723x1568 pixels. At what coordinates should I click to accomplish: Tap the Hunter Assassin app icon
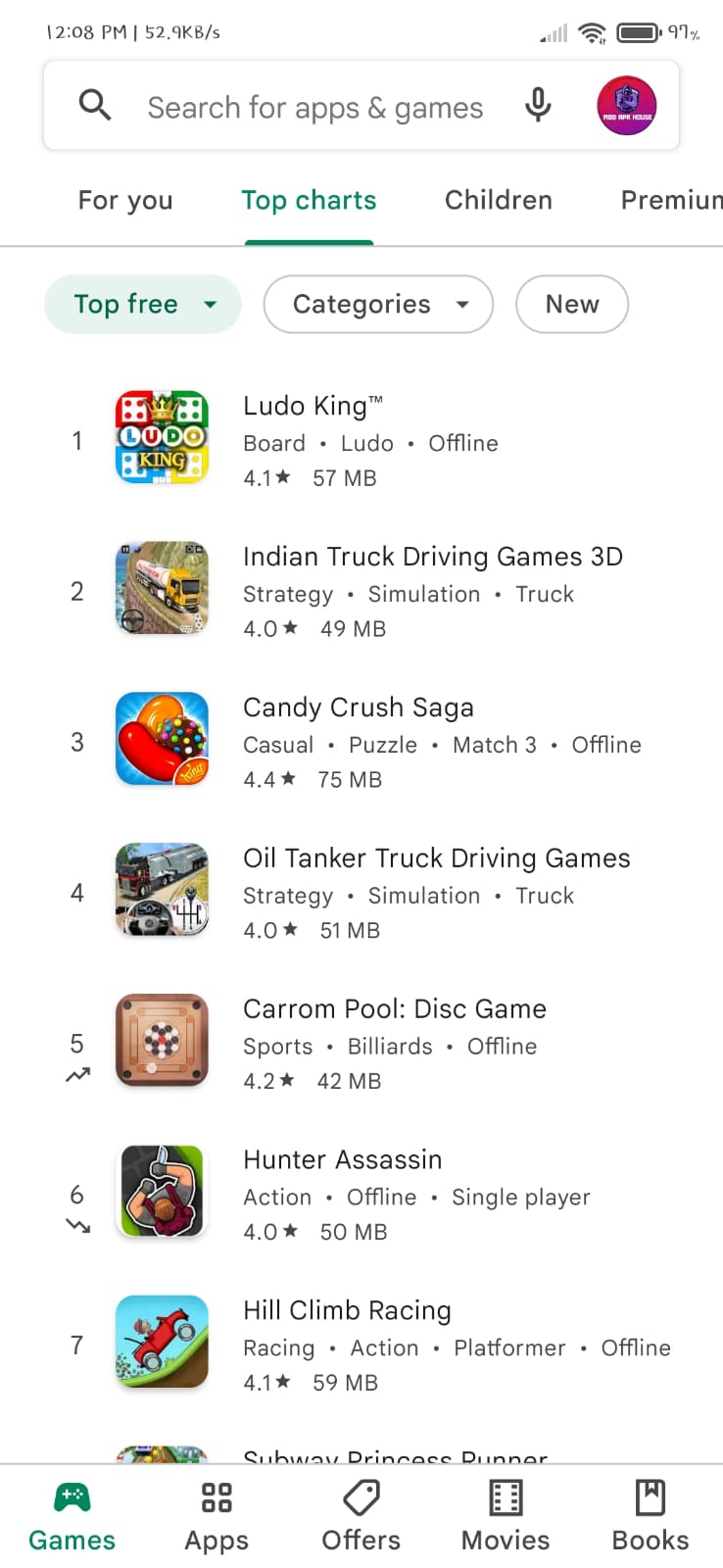tap(161, 1192)
